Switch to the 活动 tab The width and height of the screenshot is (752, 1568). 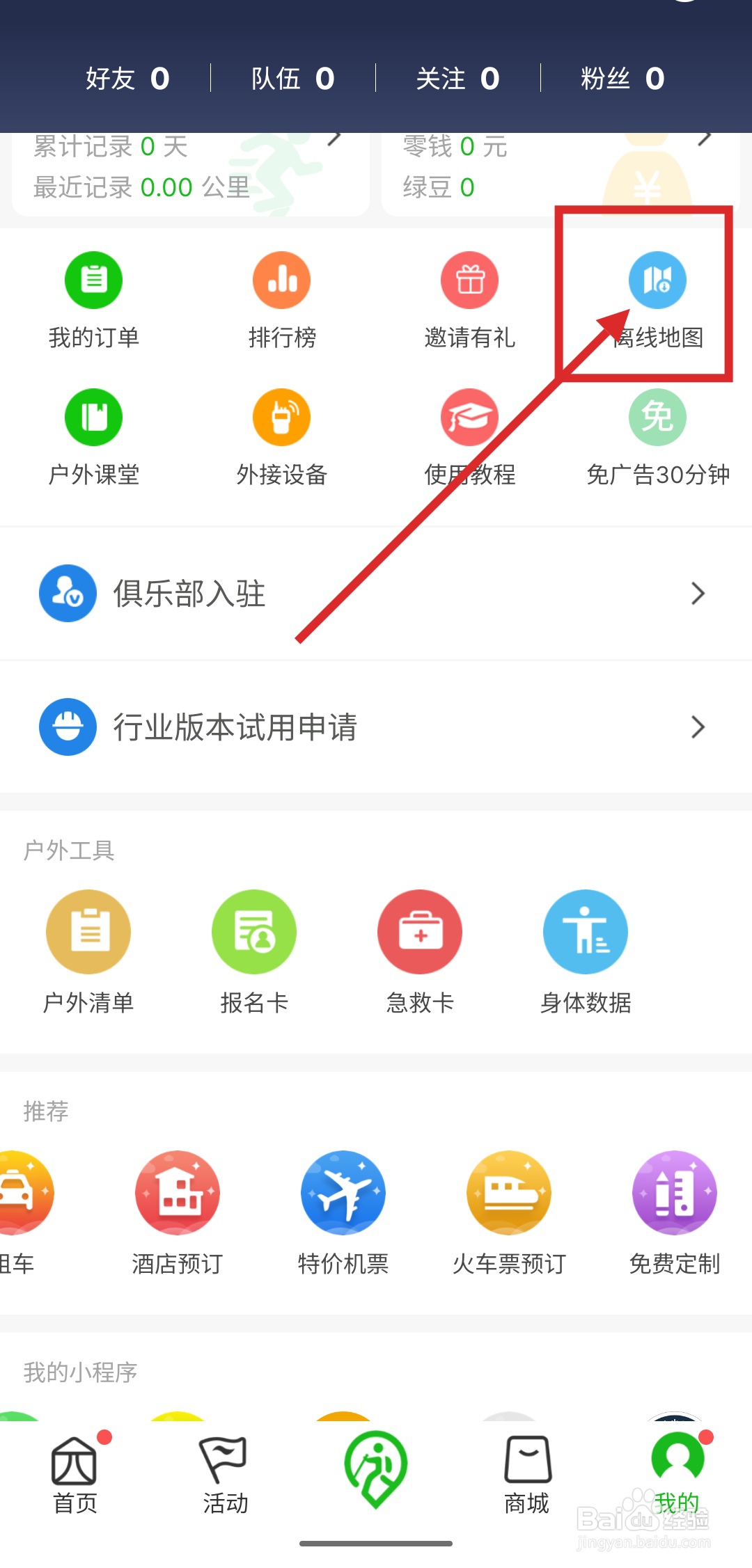pyautogui.click(x=223, y=1468)
